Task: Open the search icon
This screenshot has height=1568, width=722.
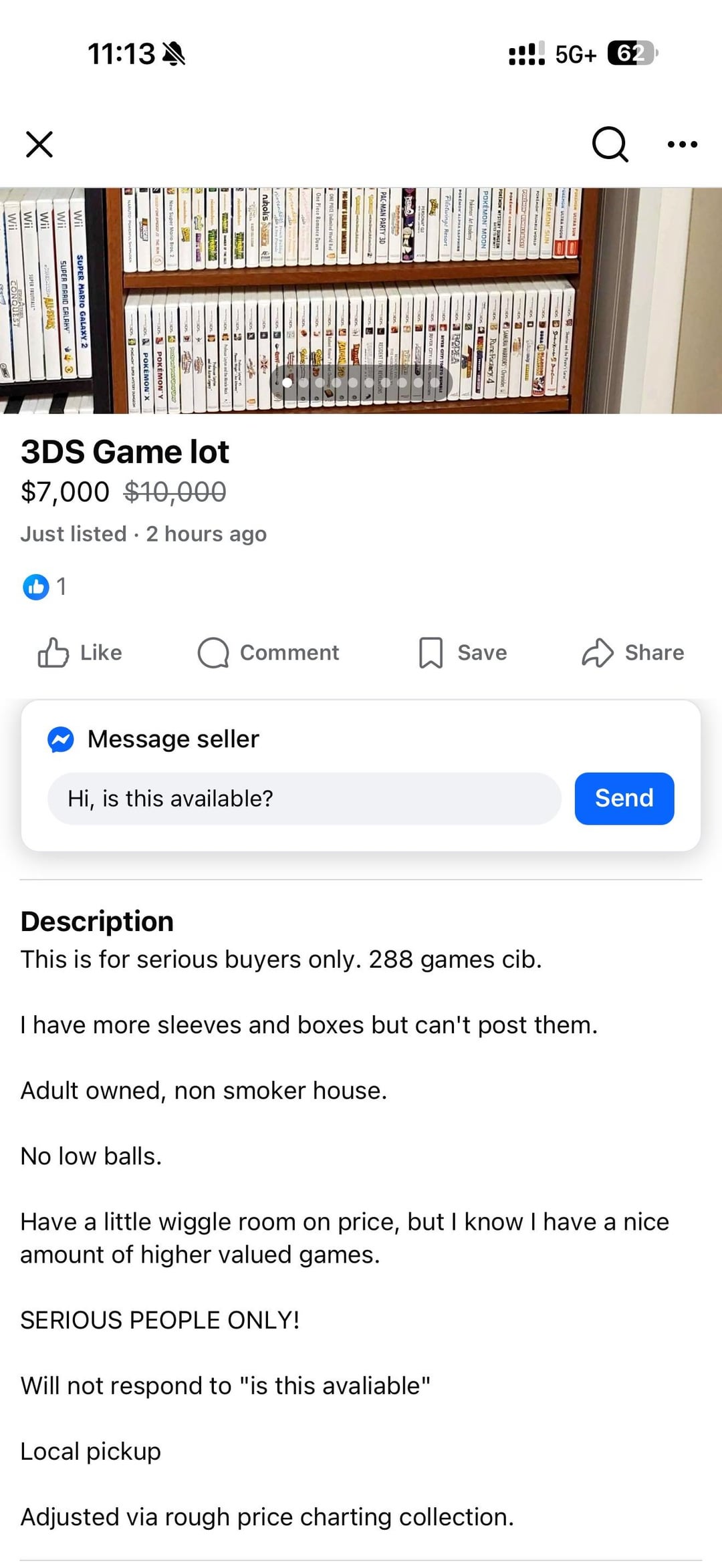Action: click(x=610, y=144)
